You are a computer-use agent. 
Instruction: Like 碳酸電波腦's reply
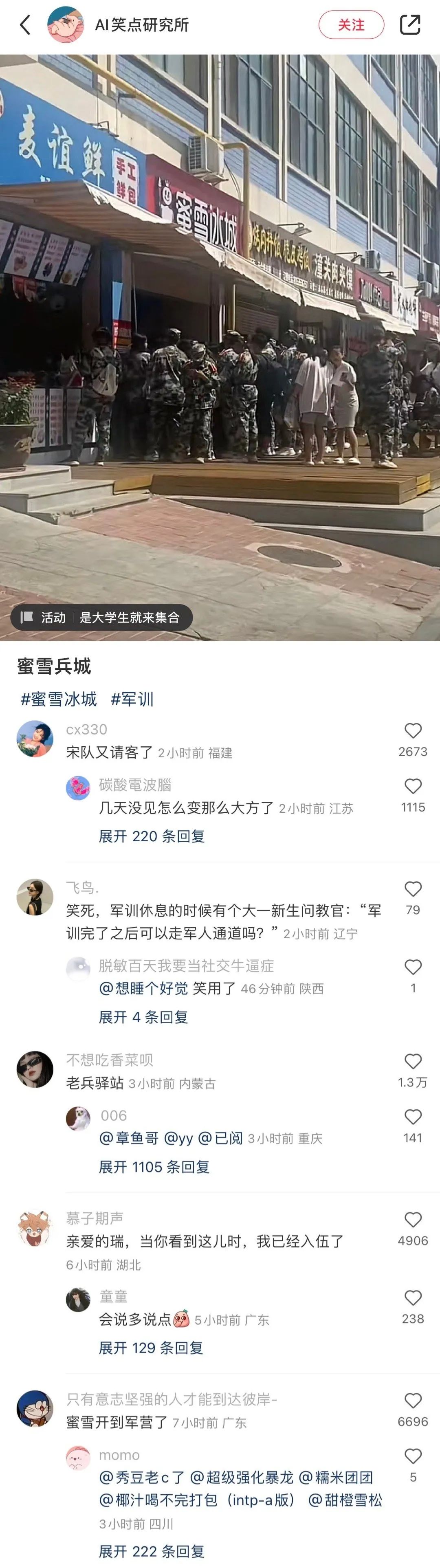[x=413, y=786]
